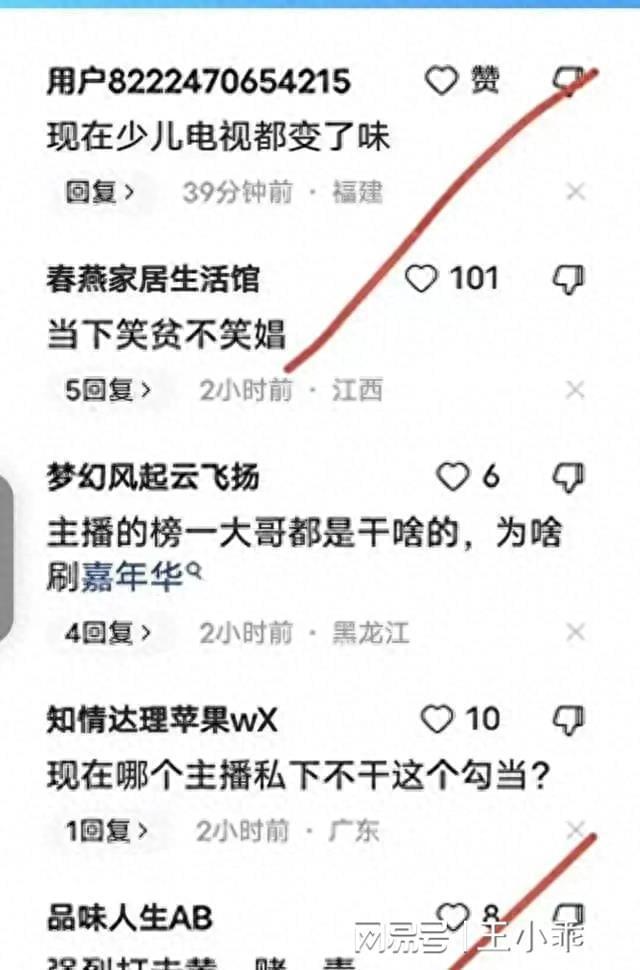
Task: Like the comment by 用户8222470654215
Action: pos(442,81)
